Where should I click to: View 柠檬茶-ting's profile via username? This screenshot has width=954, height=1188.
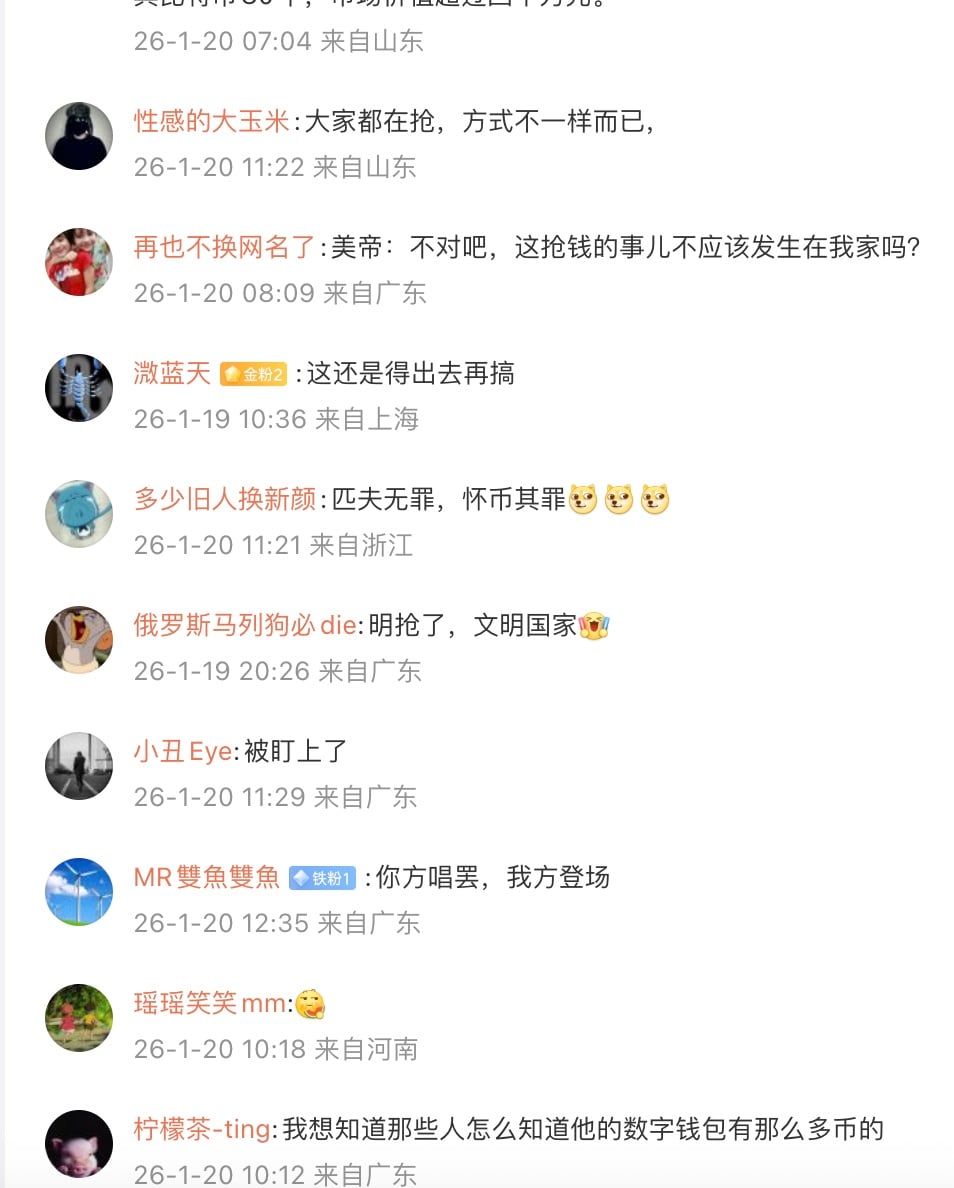[x=202, y=1130]
